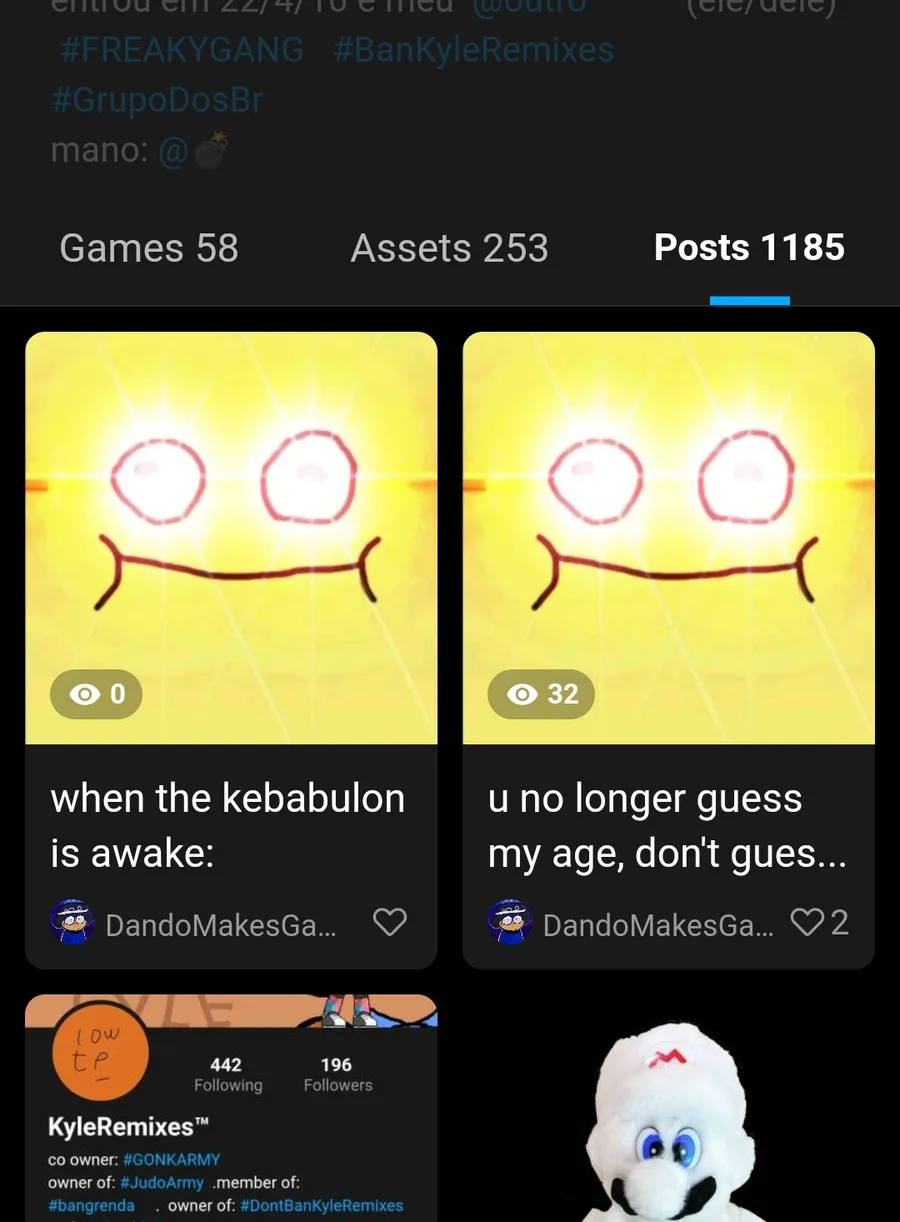Open the 'when the kebabulon is awake' post
The width and height of the screenshot is (900, 1222).
pos(230,540)
